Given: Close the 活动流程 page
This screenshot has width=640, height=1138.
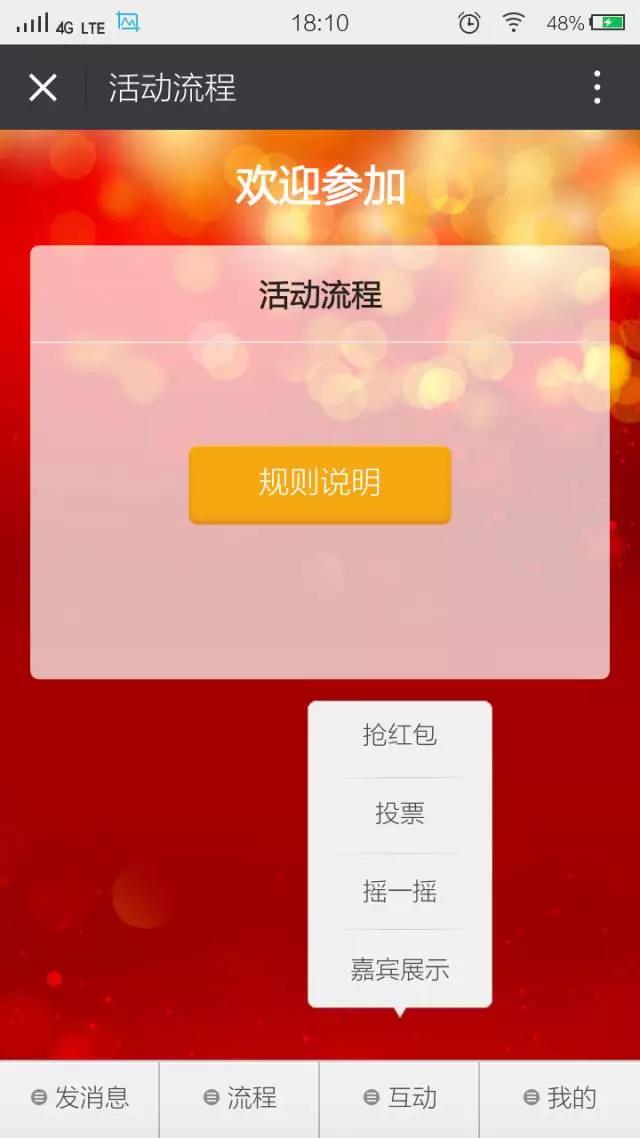Looking at the screenshot, I should pos(43,88).
